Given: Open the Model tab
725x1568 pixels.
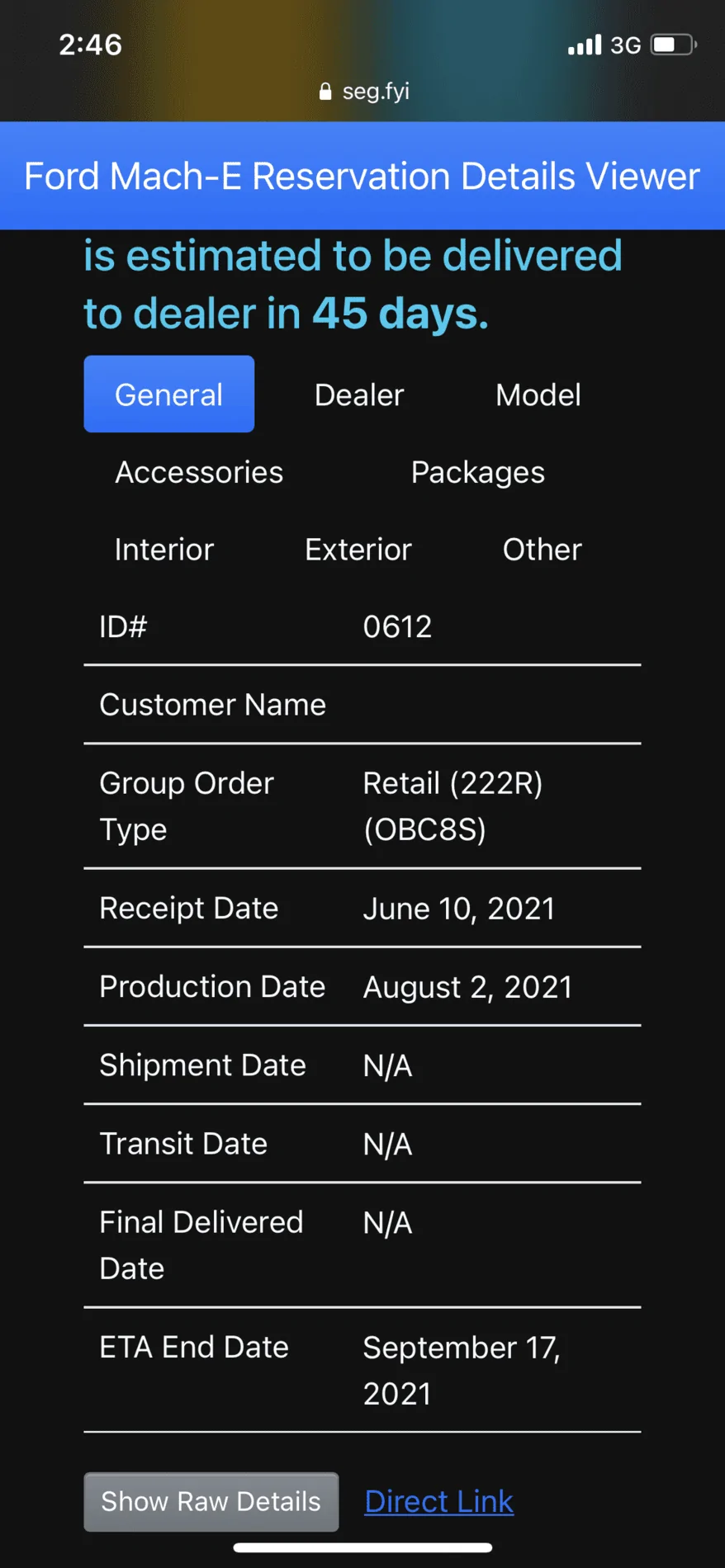Looking at the screenshot, I should point(538,394).
